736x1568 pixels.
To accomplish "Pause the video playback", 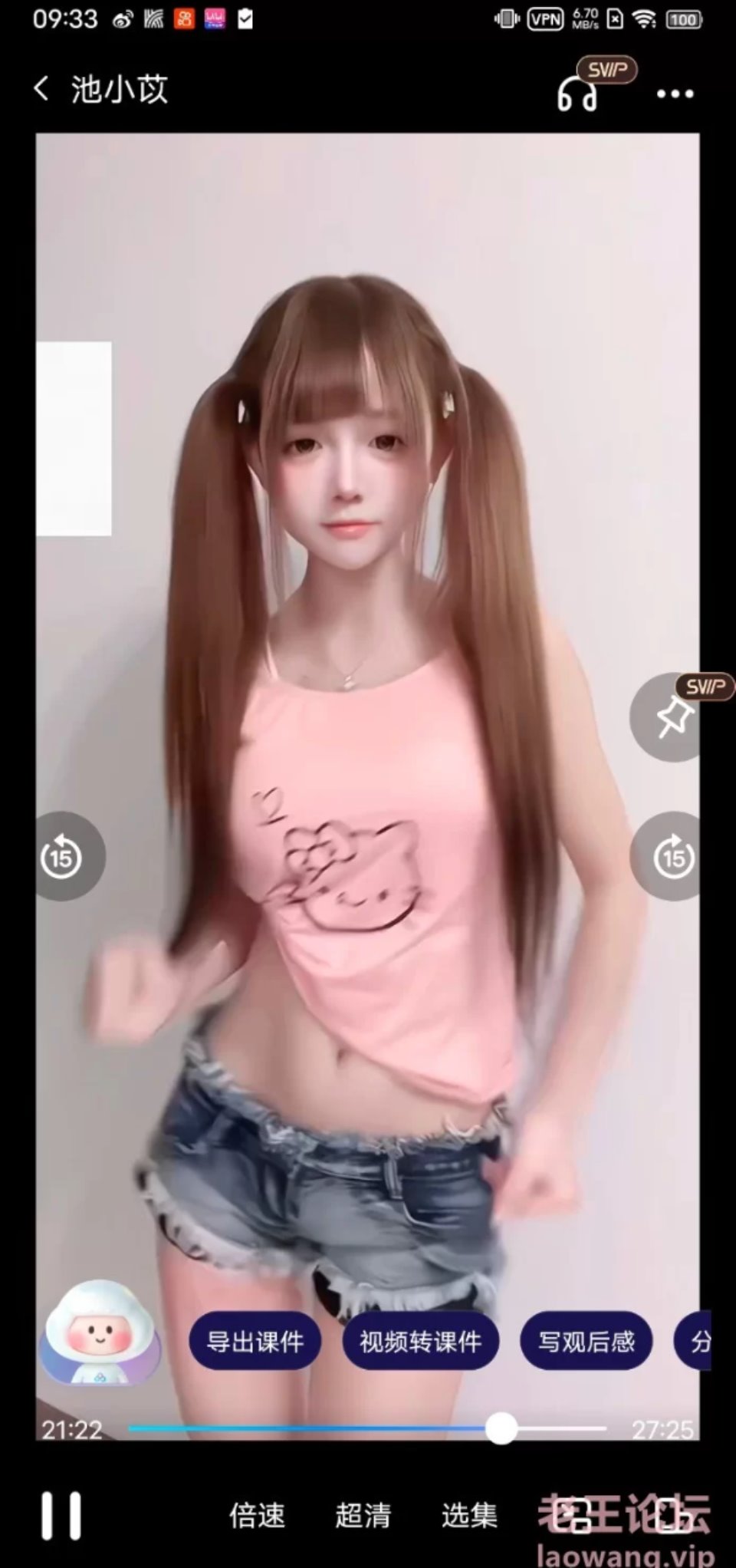I will [x=60, y=1515].
